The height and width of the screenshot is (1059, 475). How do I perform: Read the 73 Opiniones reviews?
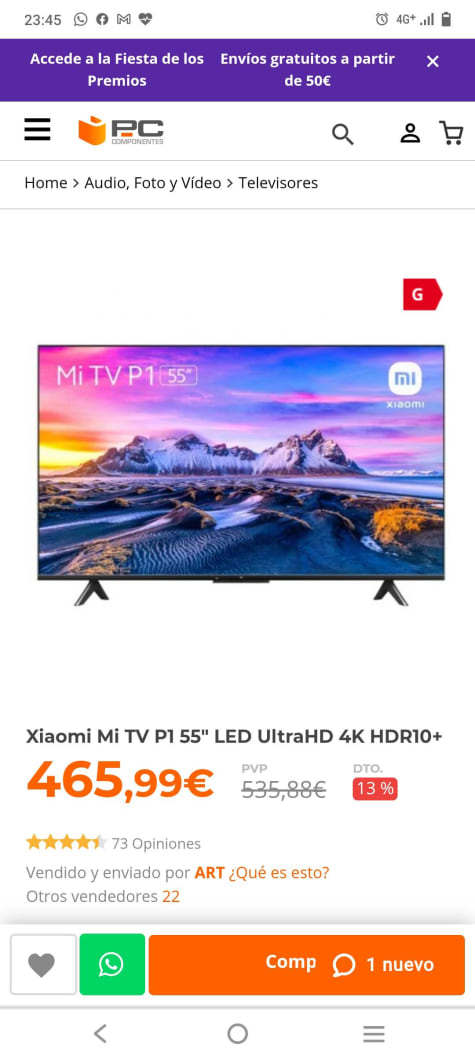(x=156, y=844)
